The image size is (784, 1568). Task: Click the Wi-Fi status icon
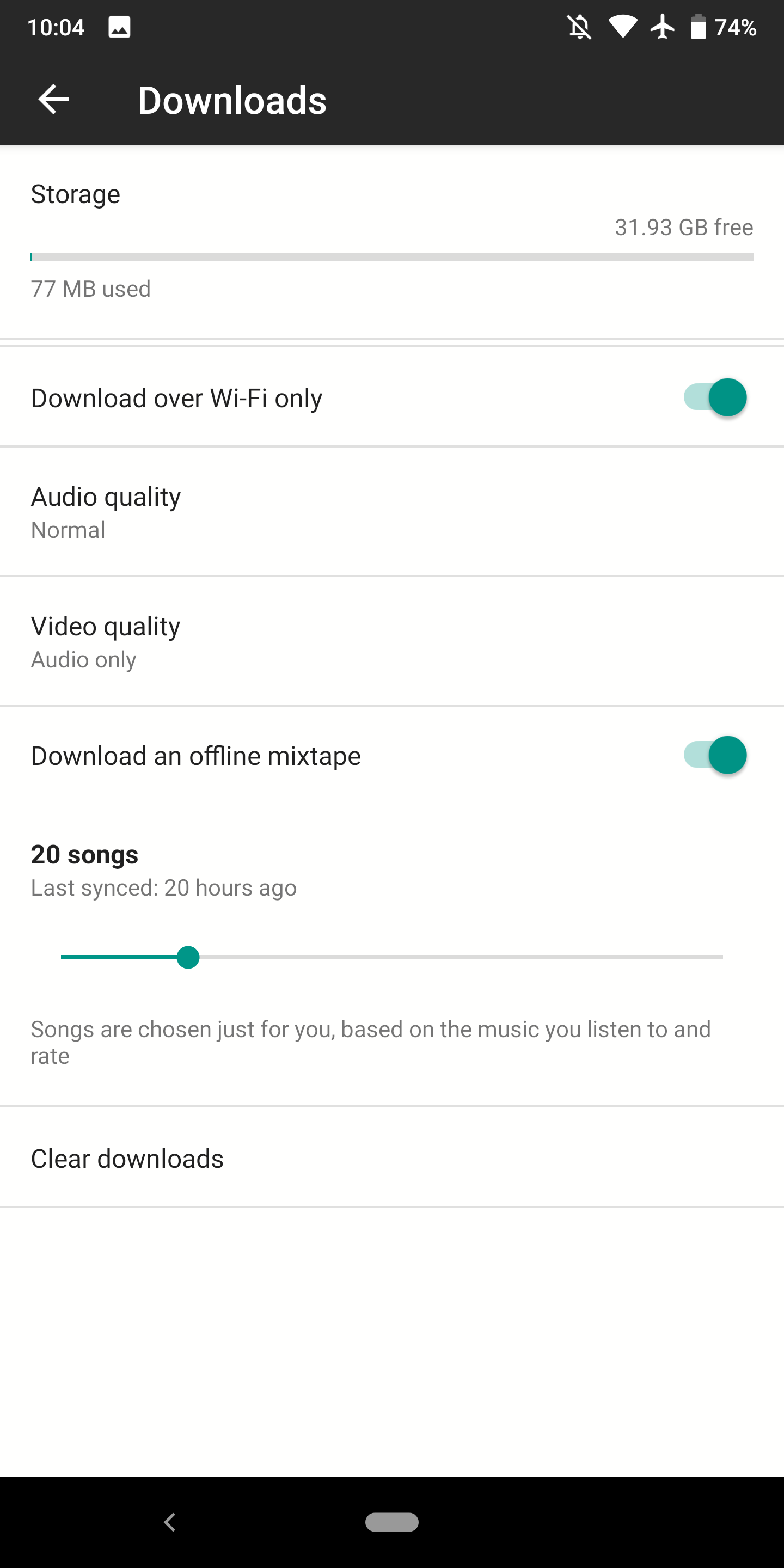click(622, 26)
